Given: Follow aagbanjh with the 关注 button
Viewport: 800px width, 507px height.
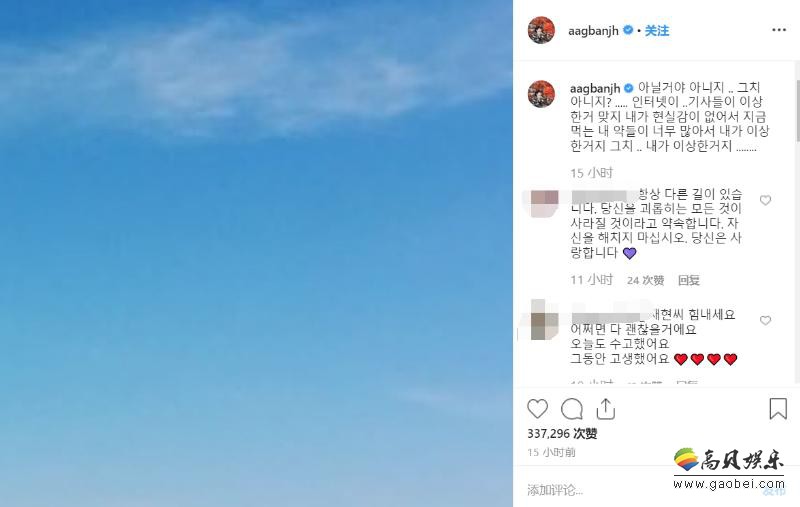Looking at the screenshot, I should [x=657, y=31].
